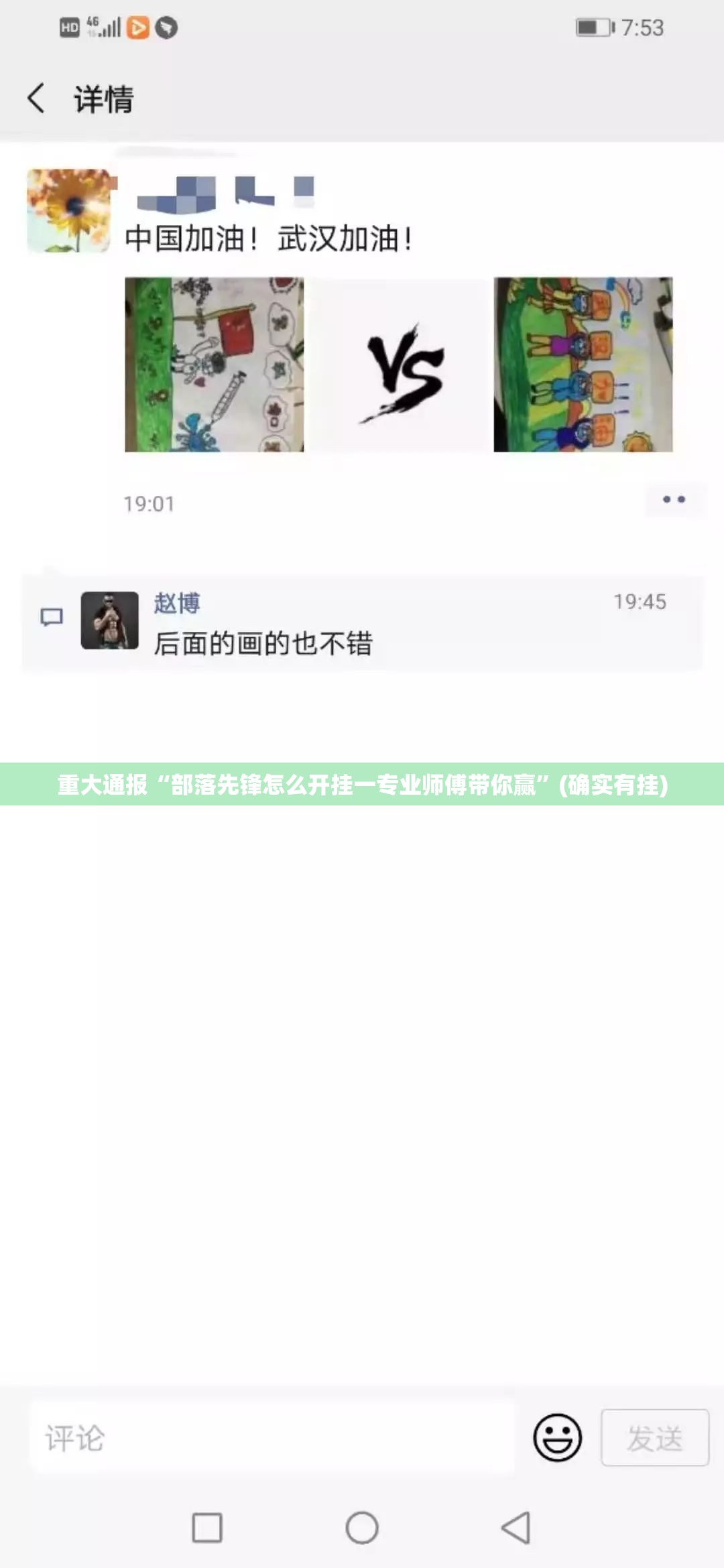Tap the 发送 send button
The height and width of the screenshot is (1568, 724).
[654, 1438]
